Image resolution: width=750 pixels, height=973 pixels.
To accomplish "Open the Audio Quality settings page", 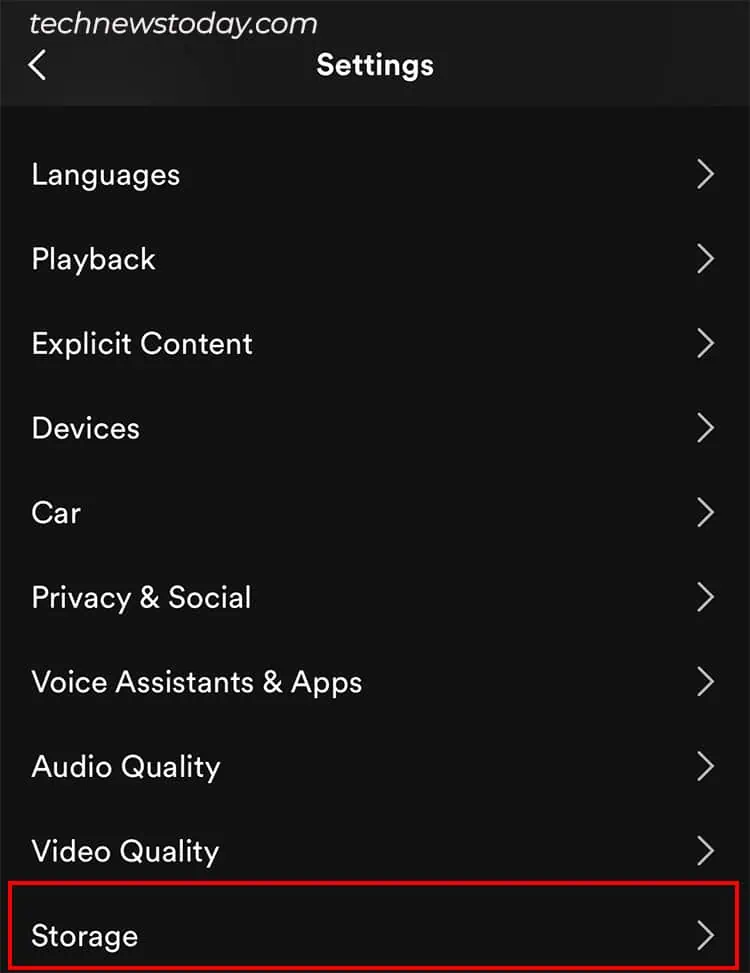I will pyautogui.click(x=126, y=766).
